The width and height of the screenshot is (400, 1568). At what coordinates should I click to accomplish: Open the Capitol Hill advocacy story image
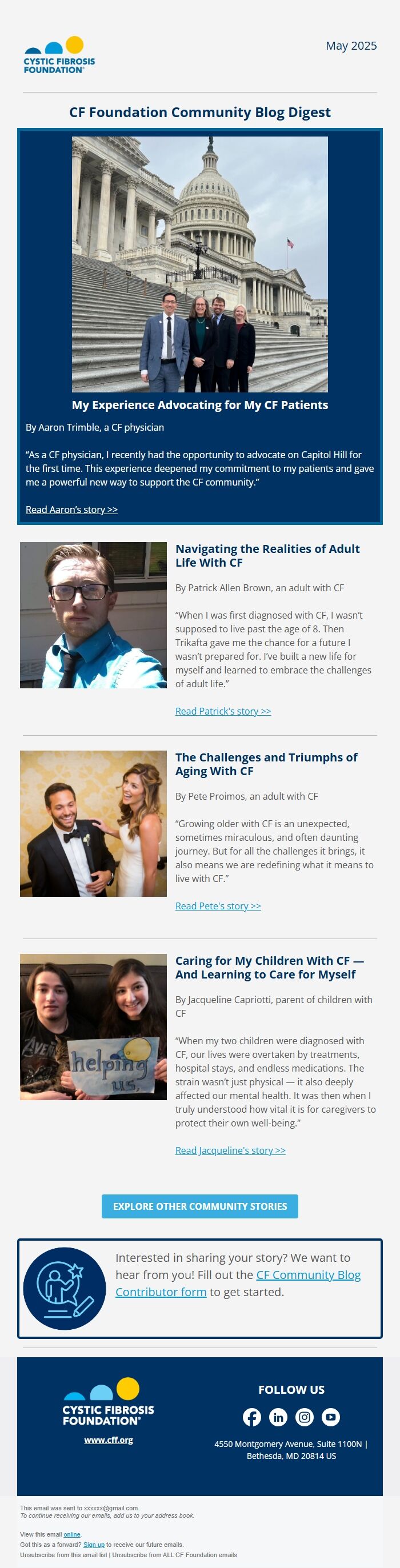tap(199, 263)
